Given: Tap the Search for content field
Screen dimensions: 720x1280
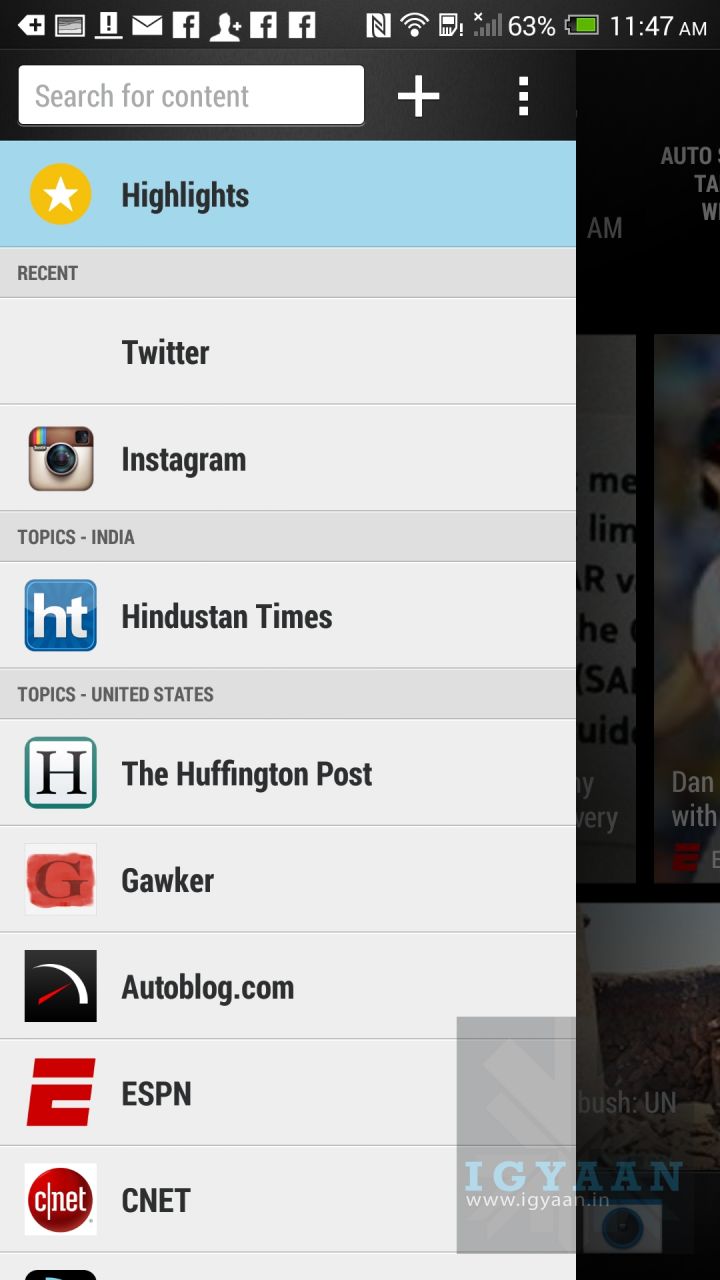Looking at the screenshot, I should (191, 96).
